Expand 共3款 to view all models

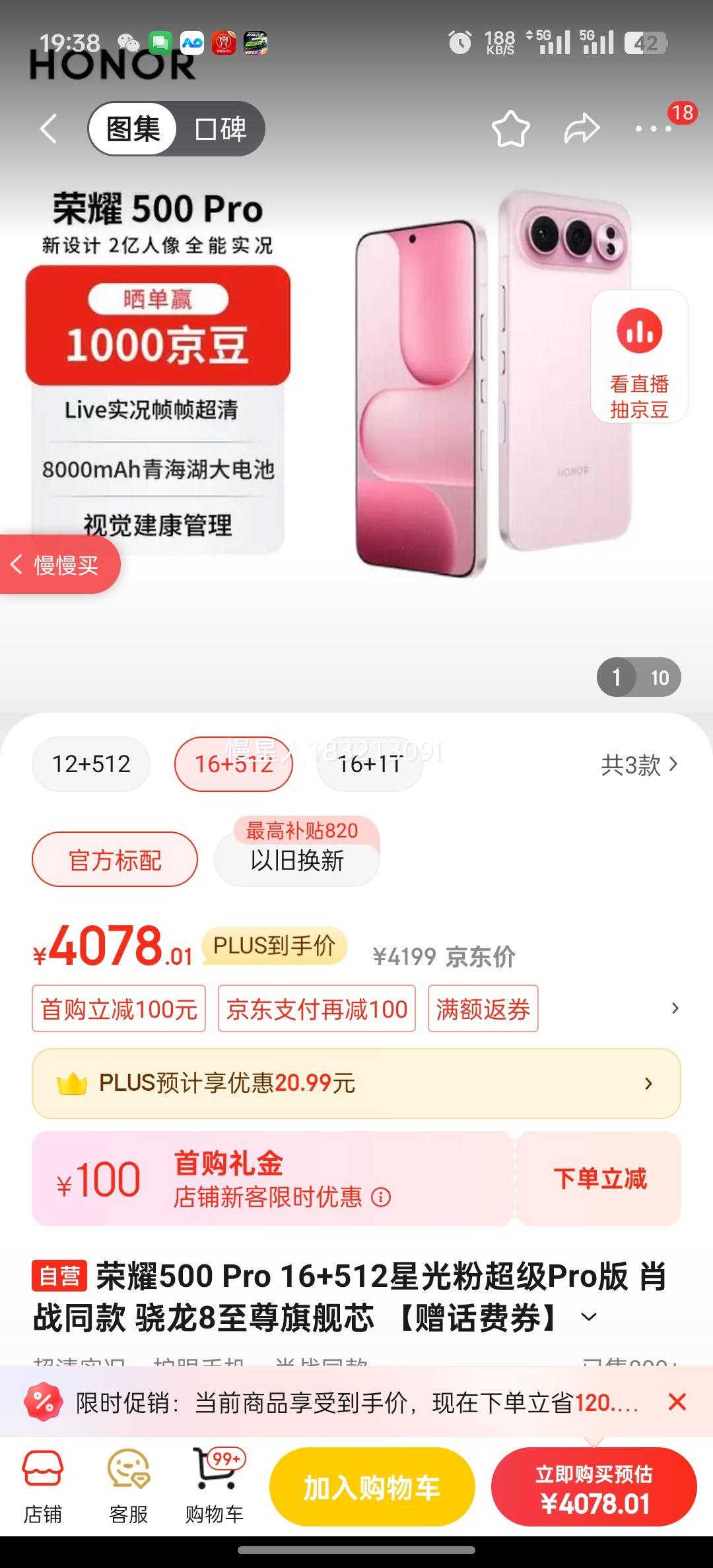pyautogui.click(x=638, y=764)
